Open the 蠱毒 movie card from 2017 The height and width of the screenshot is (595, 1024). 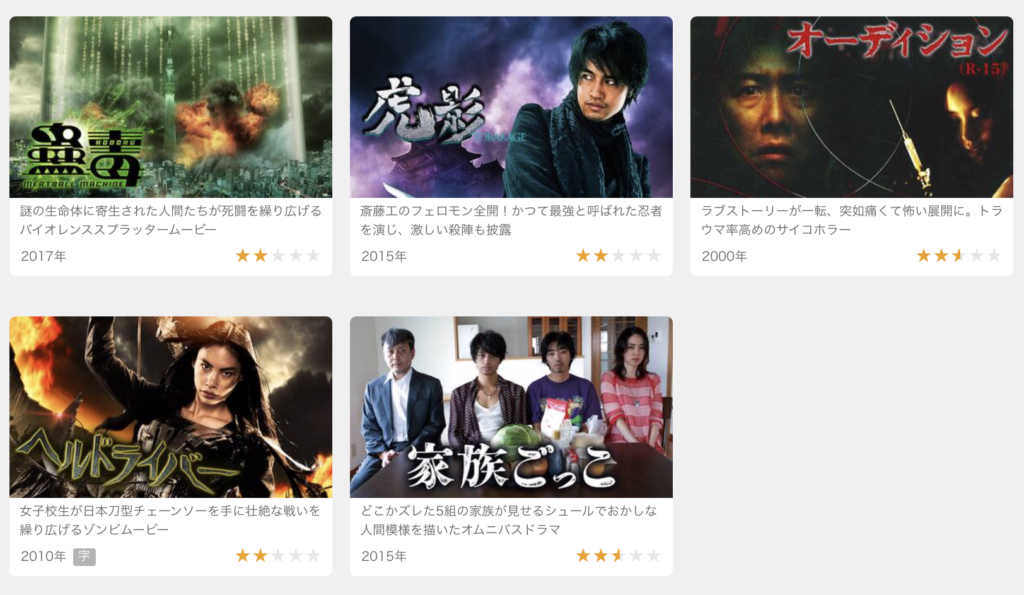pos(170,107)
